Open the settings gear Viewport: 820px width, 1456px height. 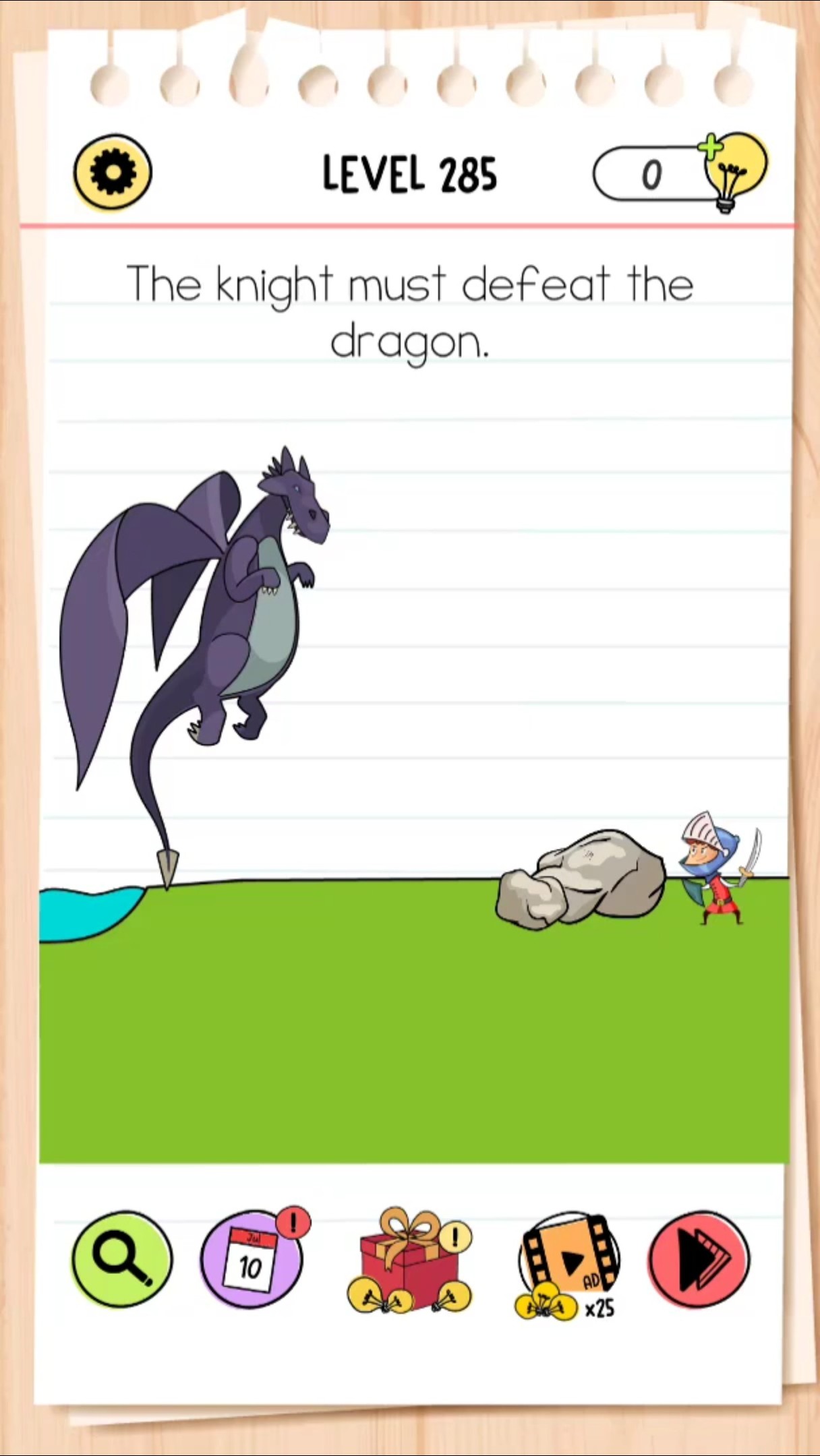pyautogui.click(x=113, y=171)
